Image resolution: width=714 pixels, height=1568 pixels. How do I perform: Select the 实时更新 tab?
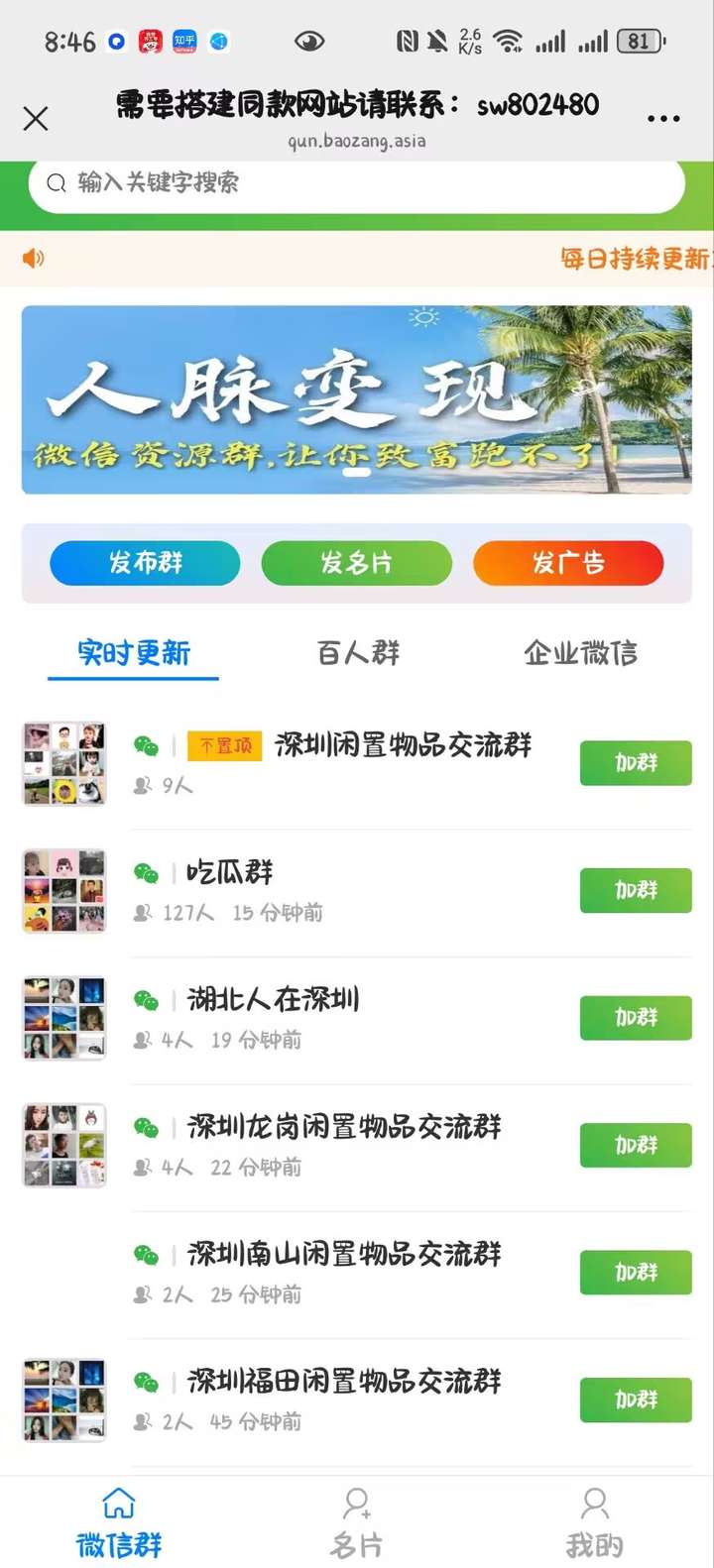[x=134, y=653]
